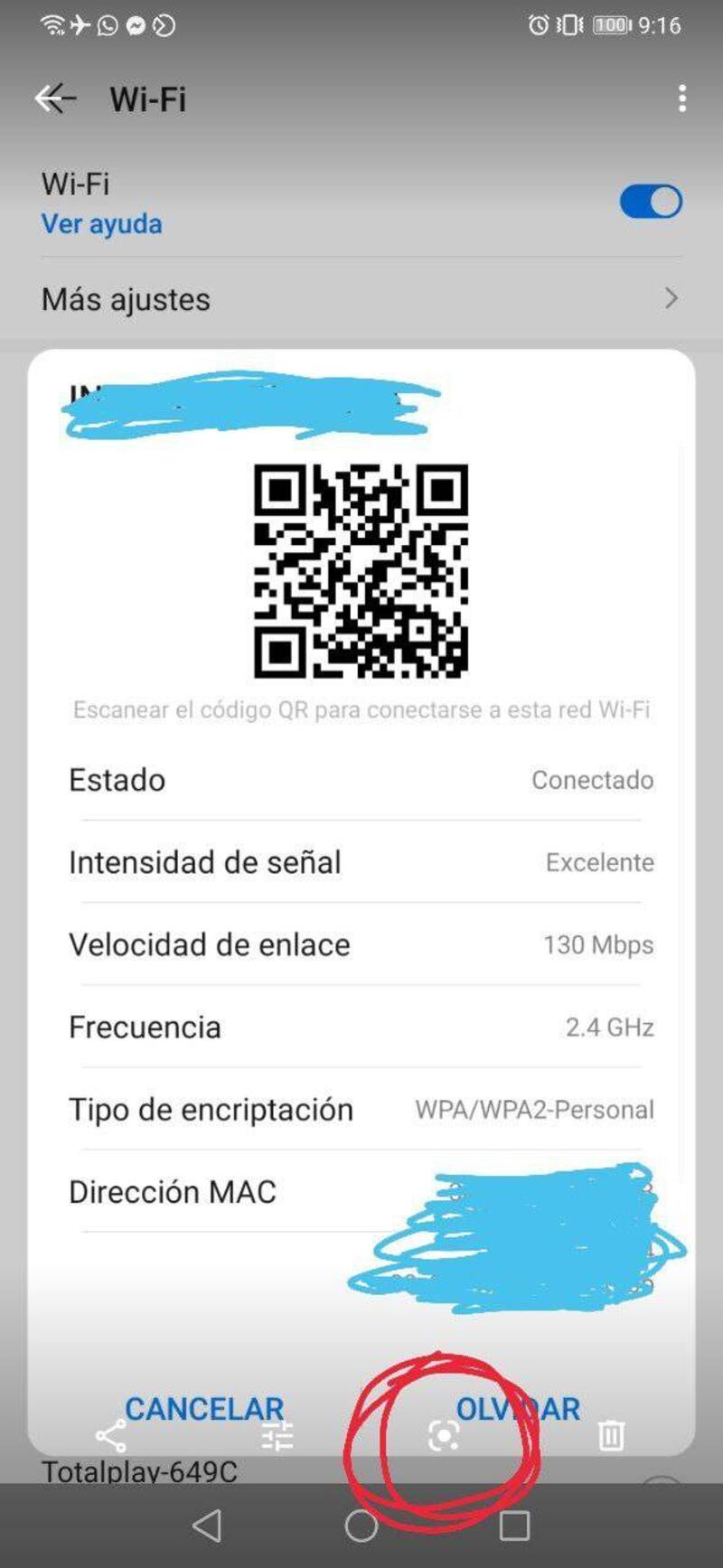723x1568 pixels.
Task: Share using the share icon
Action: tap(111, 1435)
